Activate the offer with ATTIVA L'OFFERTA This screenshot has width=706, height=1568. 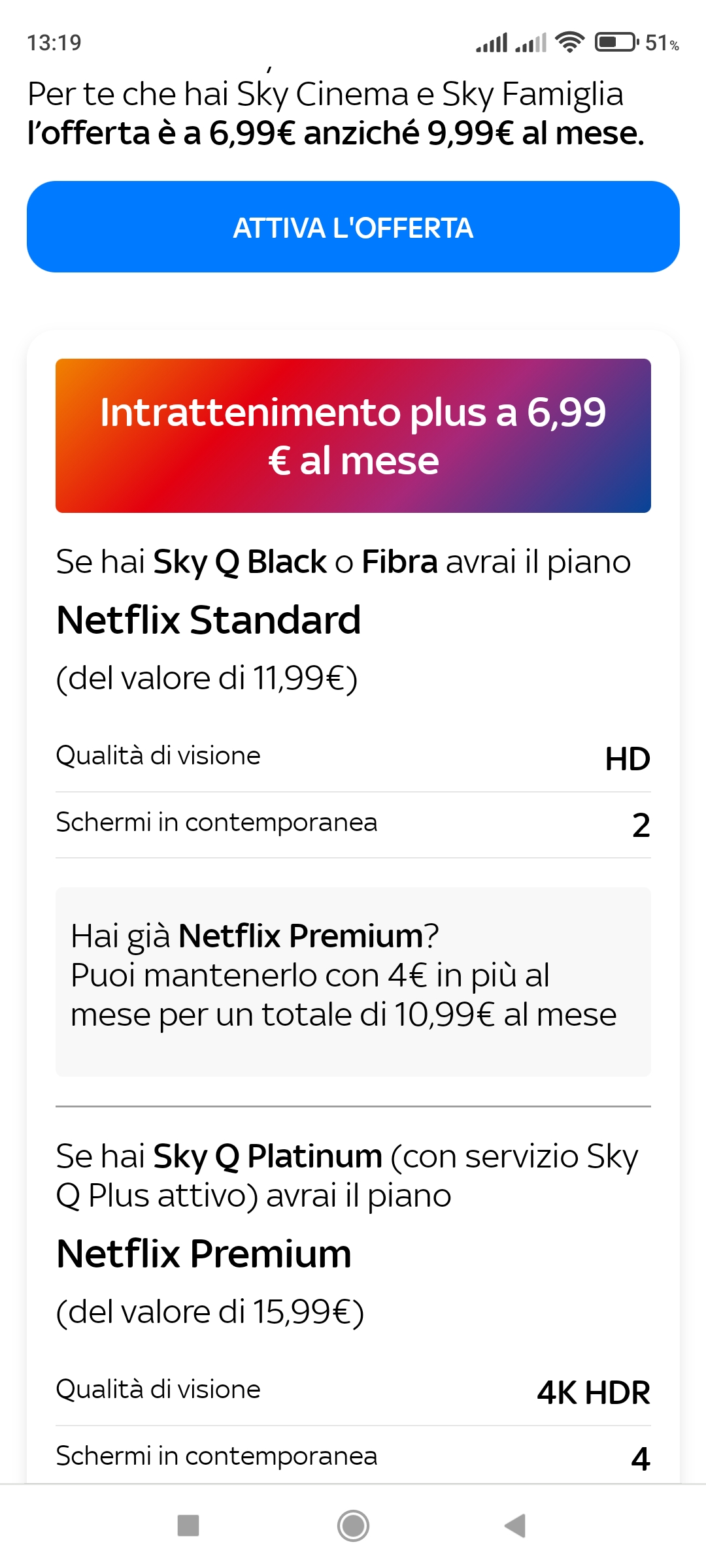[353, 227]
